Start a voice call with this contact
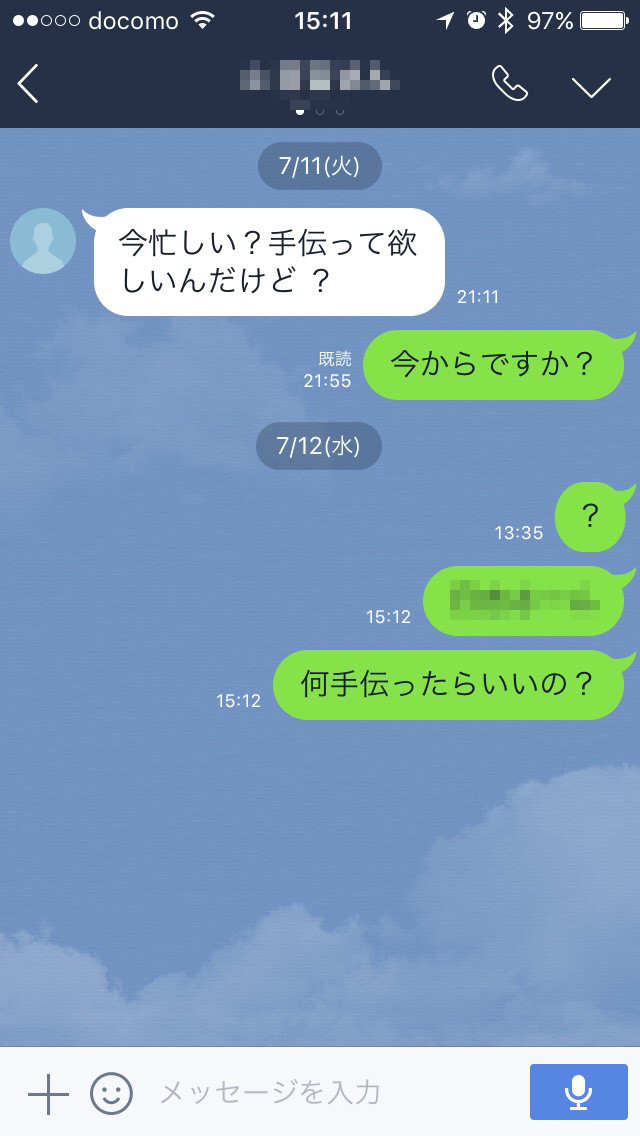 click(x=510, y=84)
